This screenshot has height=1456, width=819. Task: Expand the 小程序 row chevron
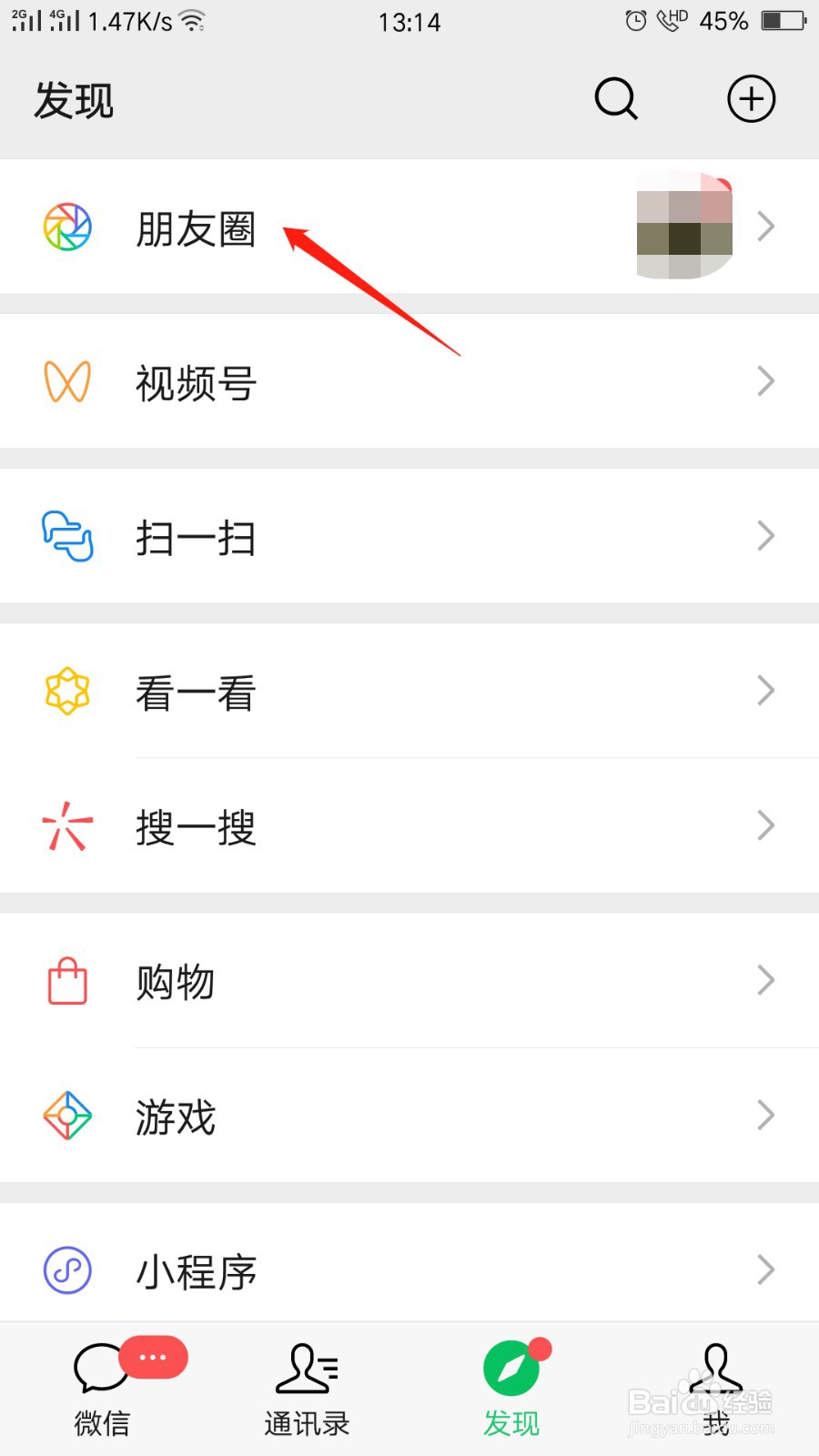click(x=765, y=1270)
